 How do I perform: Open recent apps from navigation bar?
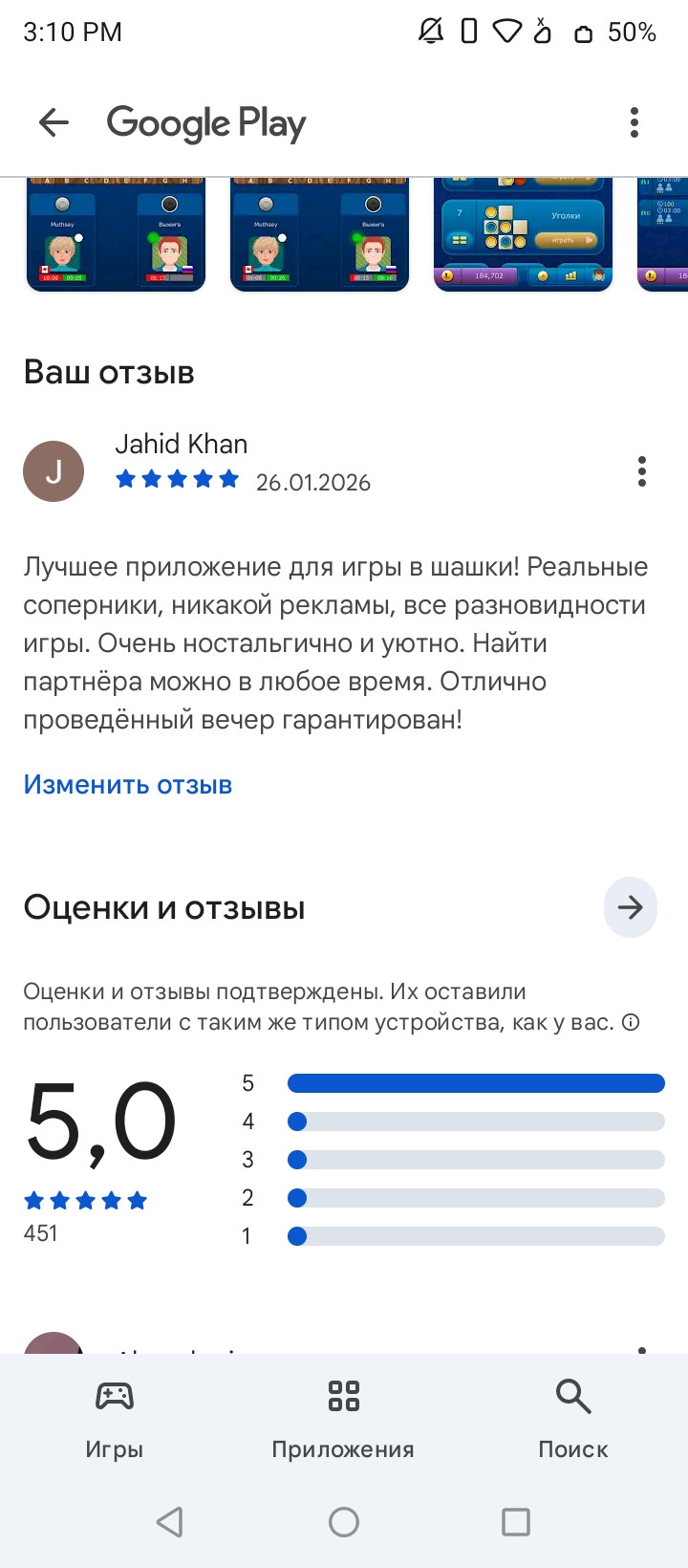pyautogui.click(x=516, y=1521)
